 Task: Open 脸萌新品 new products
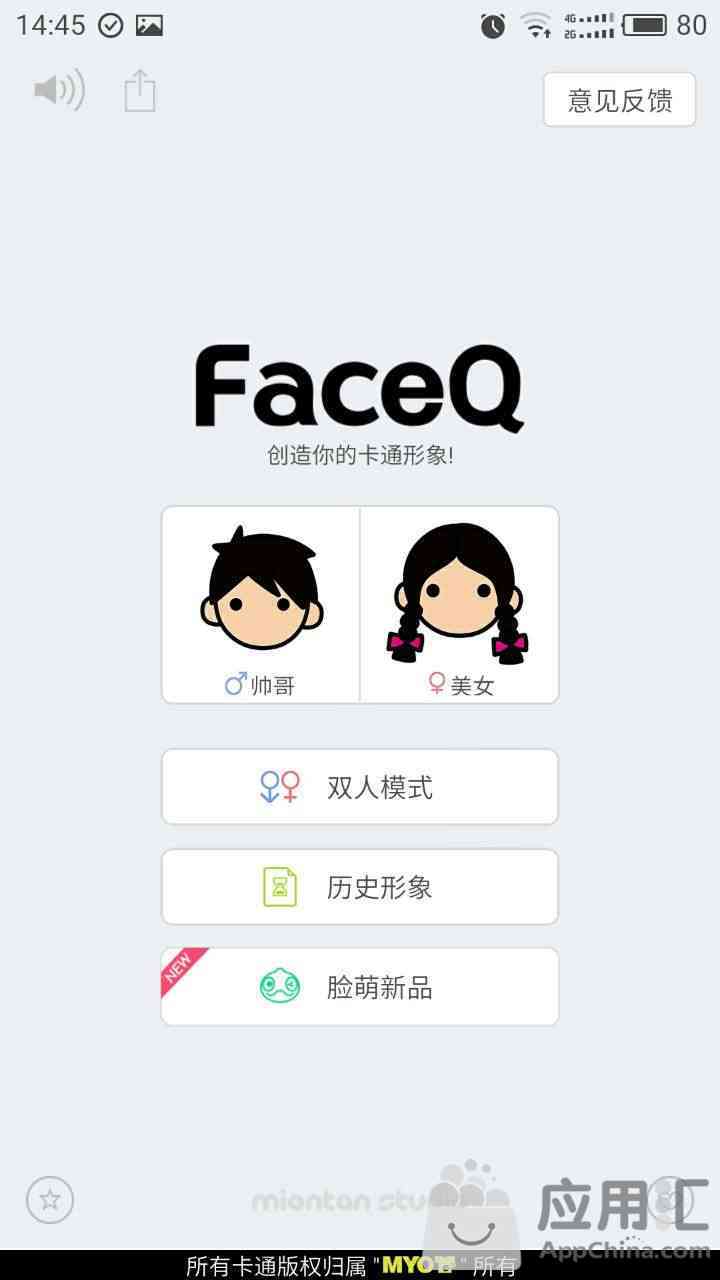point(360,987)
